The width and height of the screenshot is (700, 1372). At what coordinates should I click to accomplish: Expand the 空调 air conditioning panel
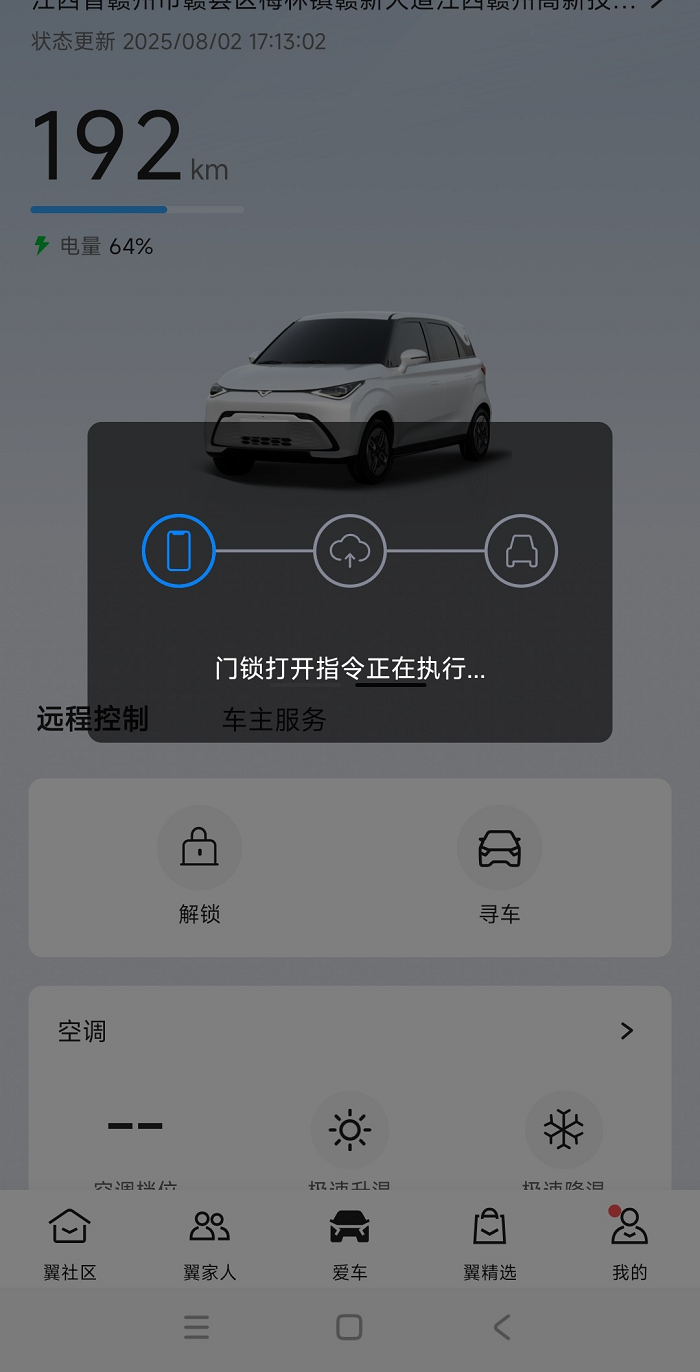click(626, 1031)
